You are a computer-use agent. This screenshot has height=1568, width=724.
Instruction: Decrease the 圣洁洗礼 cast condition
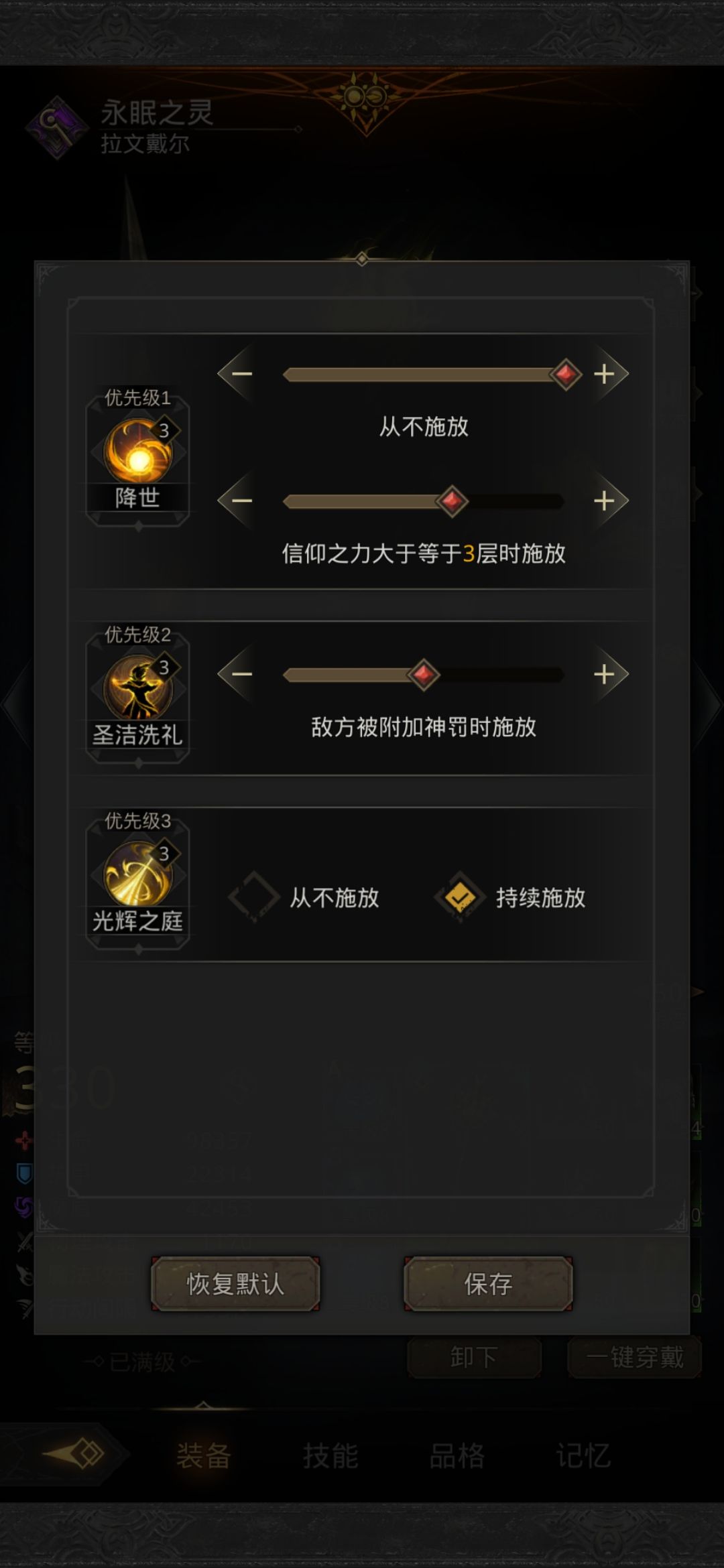[241, 674]
